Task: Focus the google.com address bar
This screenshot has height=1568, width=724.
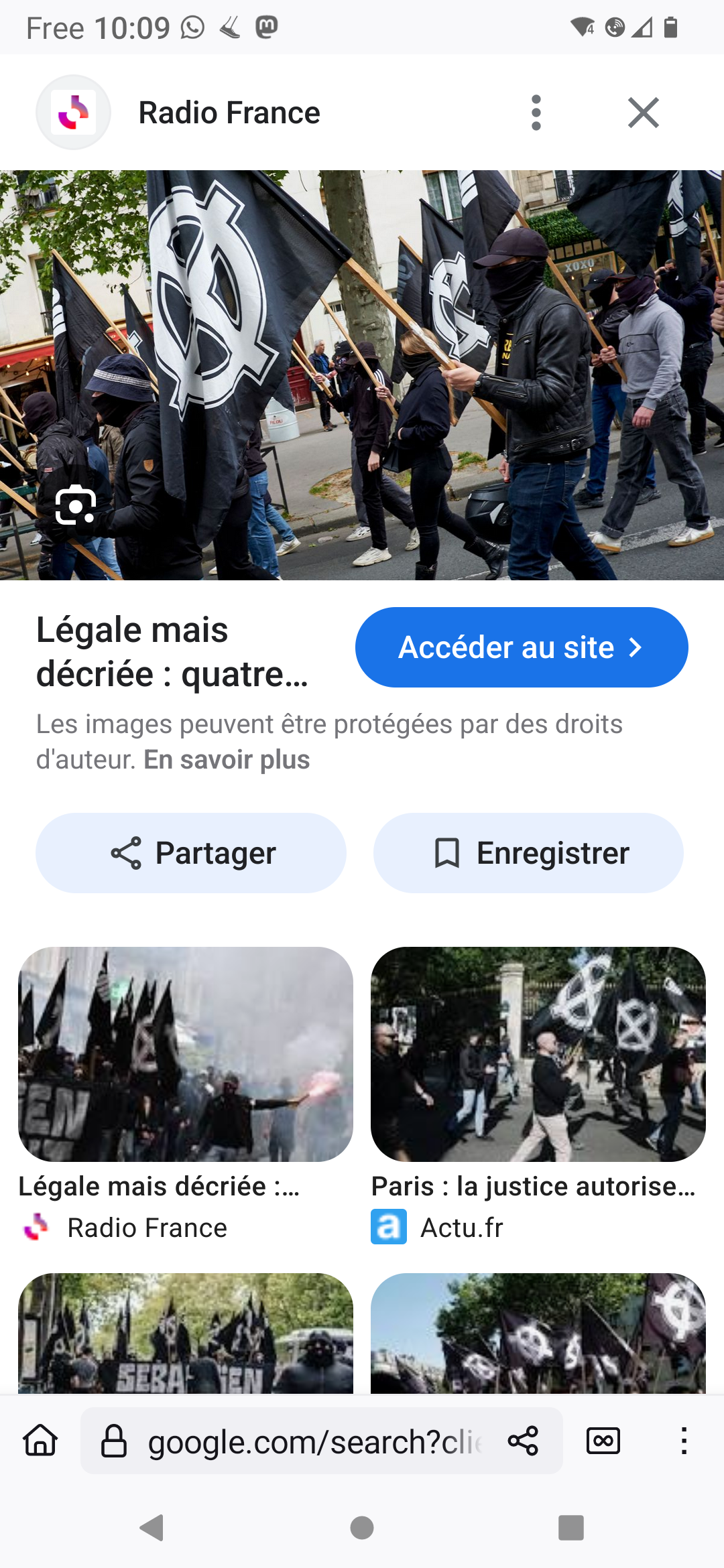Action: [308, 1442]
